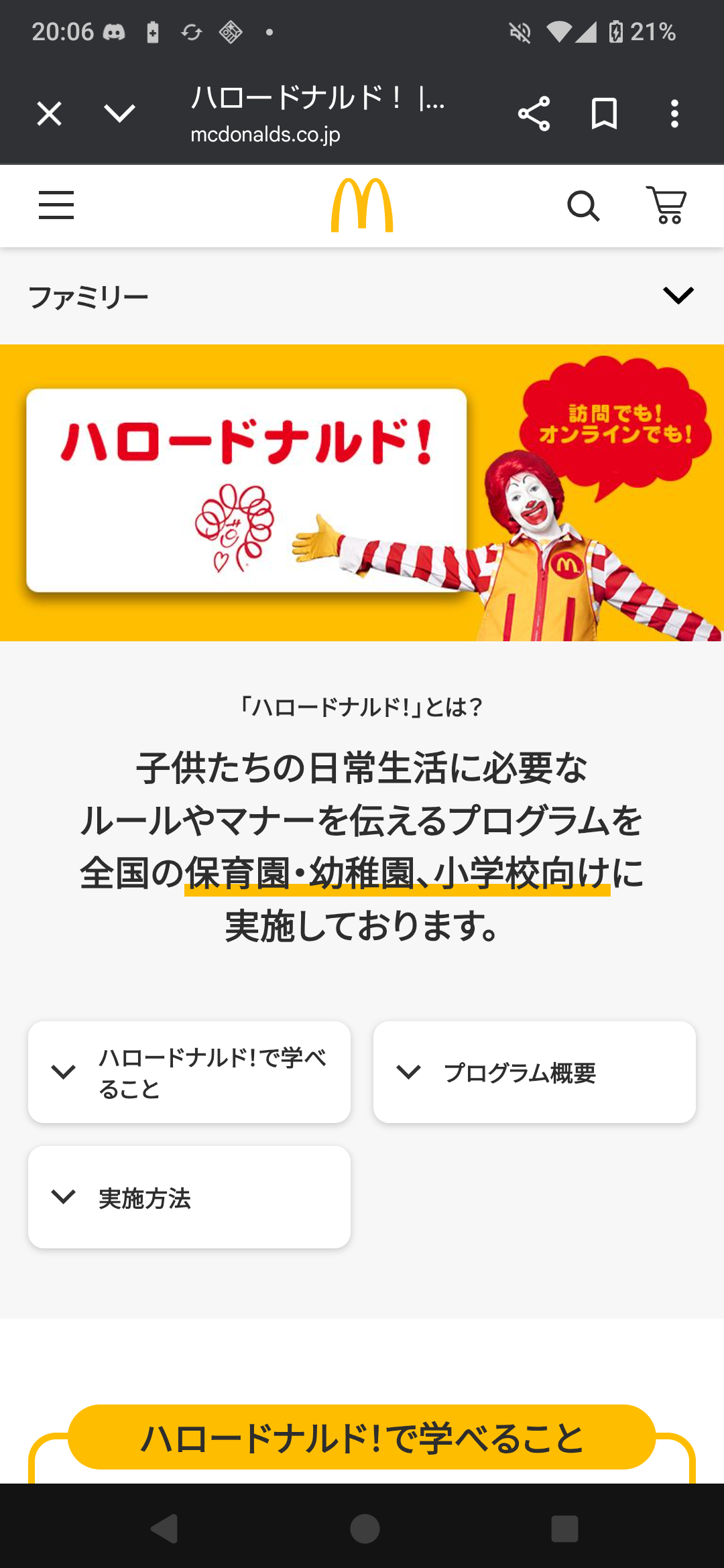The height and width of the screenshot is (1568, 724).
Task: Jump to ハロードナルド!で学べること section
Action: (189, 1072)
